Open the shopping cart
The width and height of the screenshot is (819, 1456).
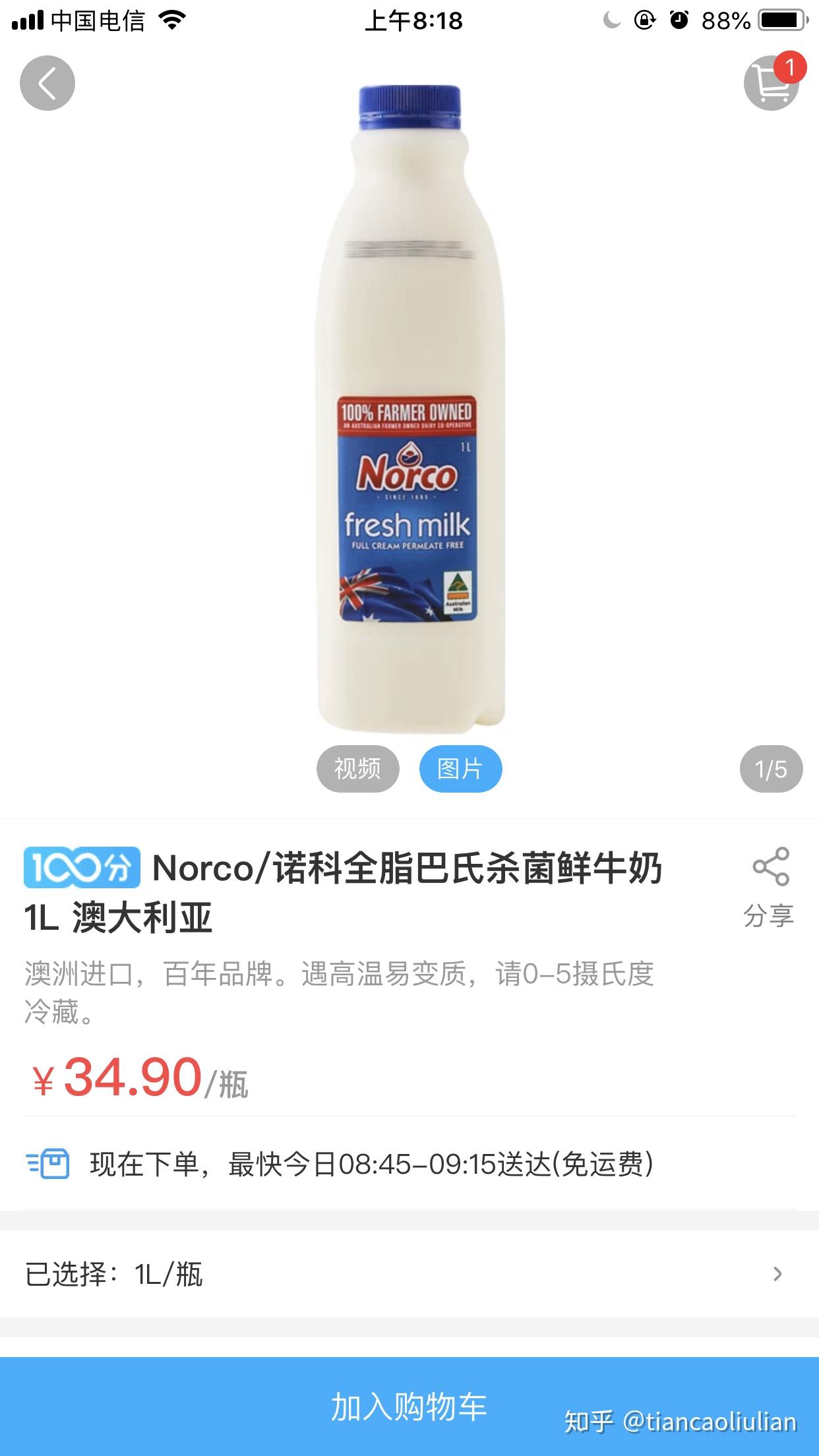pos(771,84)
